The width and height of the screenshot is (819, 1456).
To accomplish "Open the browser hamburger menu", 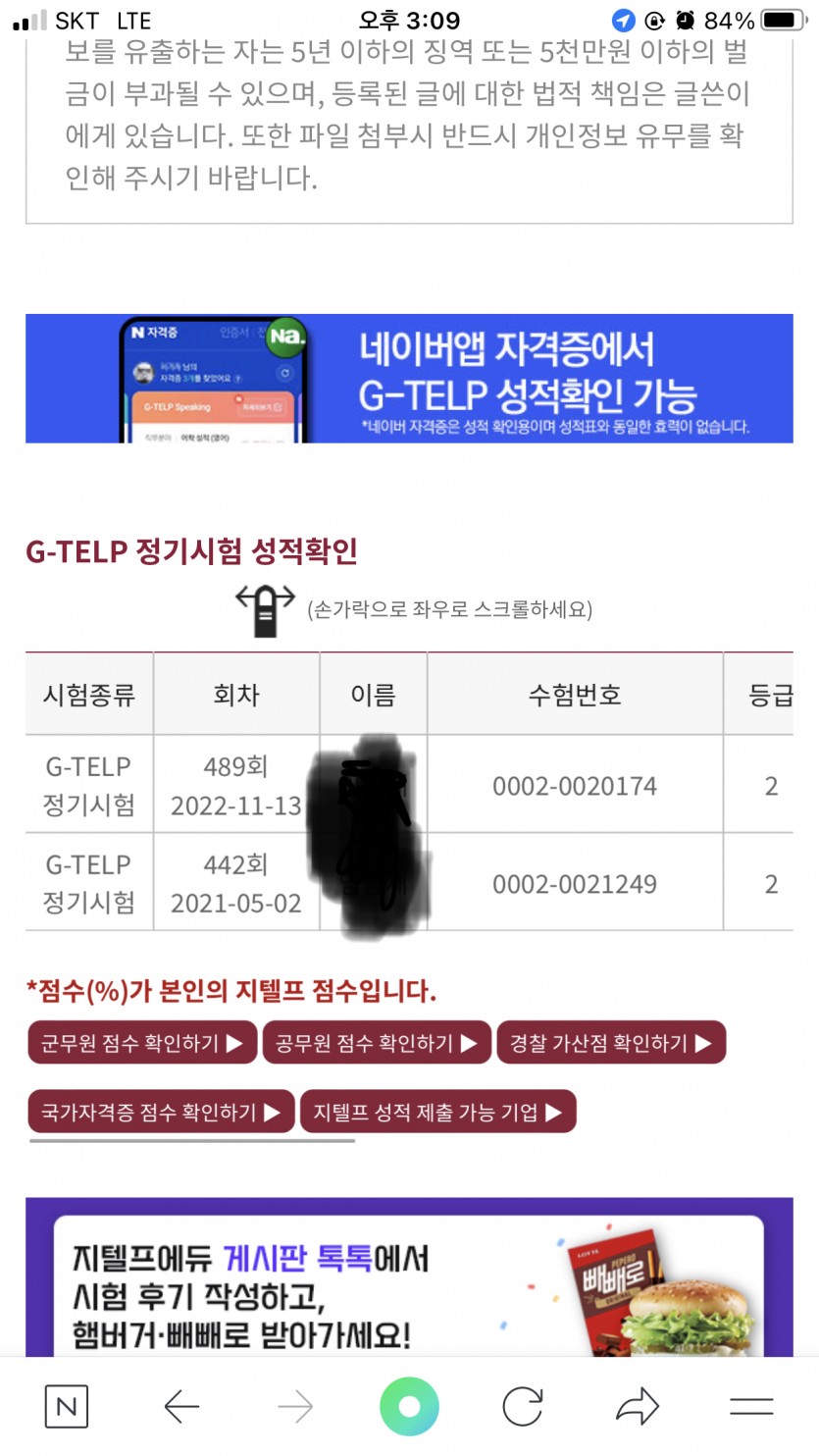I will coord(752,1408).
